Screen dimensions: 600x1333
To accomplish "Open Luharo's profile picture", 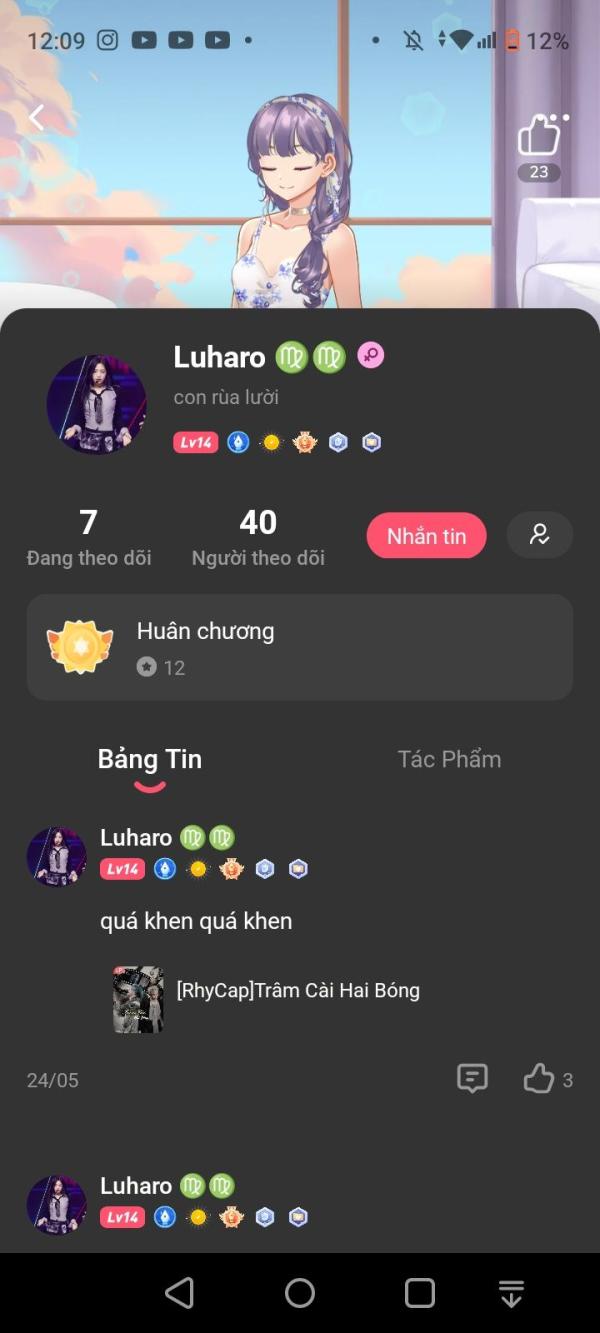I will [96, 404].
